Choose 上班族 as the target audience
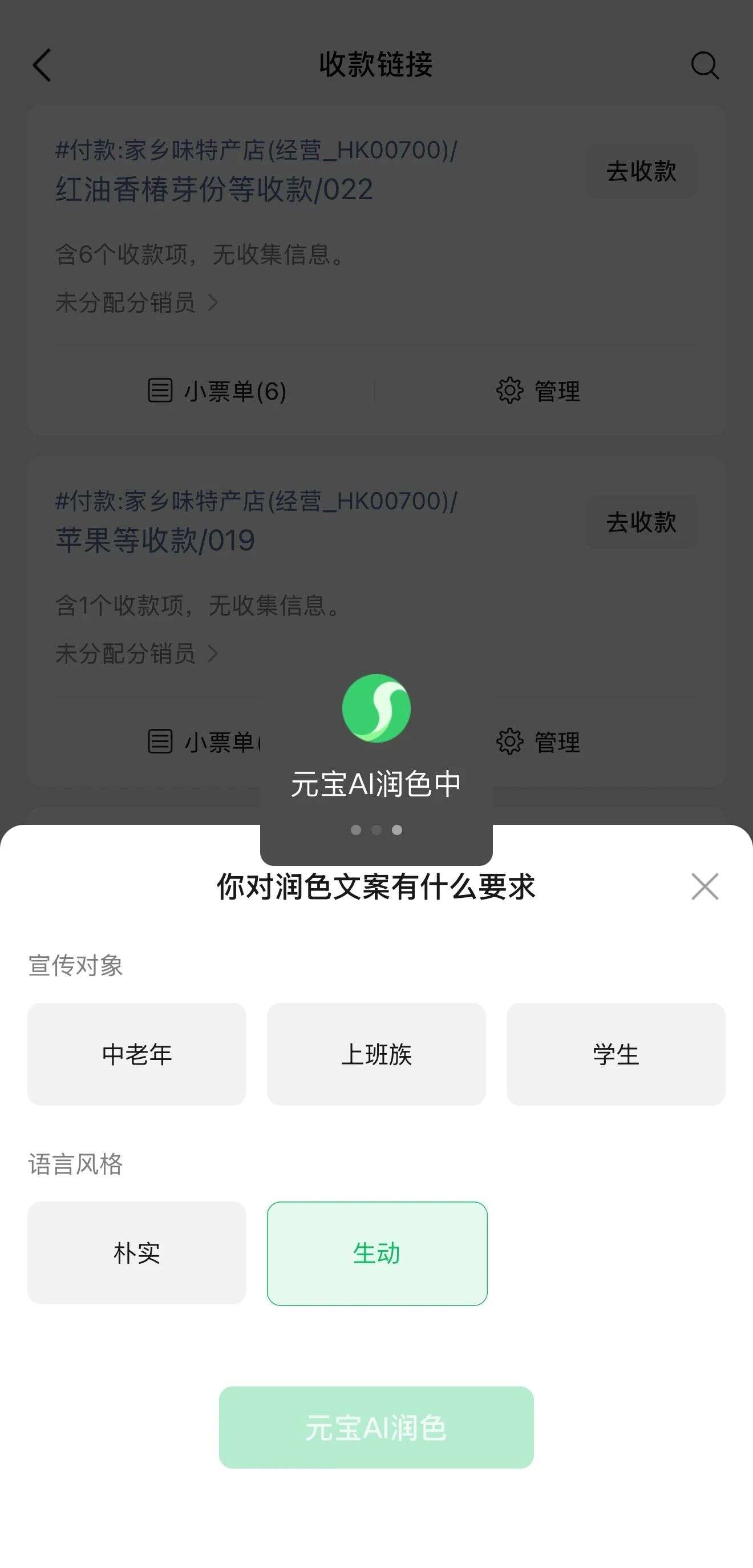753x1568 pixels. (376, 1054)
